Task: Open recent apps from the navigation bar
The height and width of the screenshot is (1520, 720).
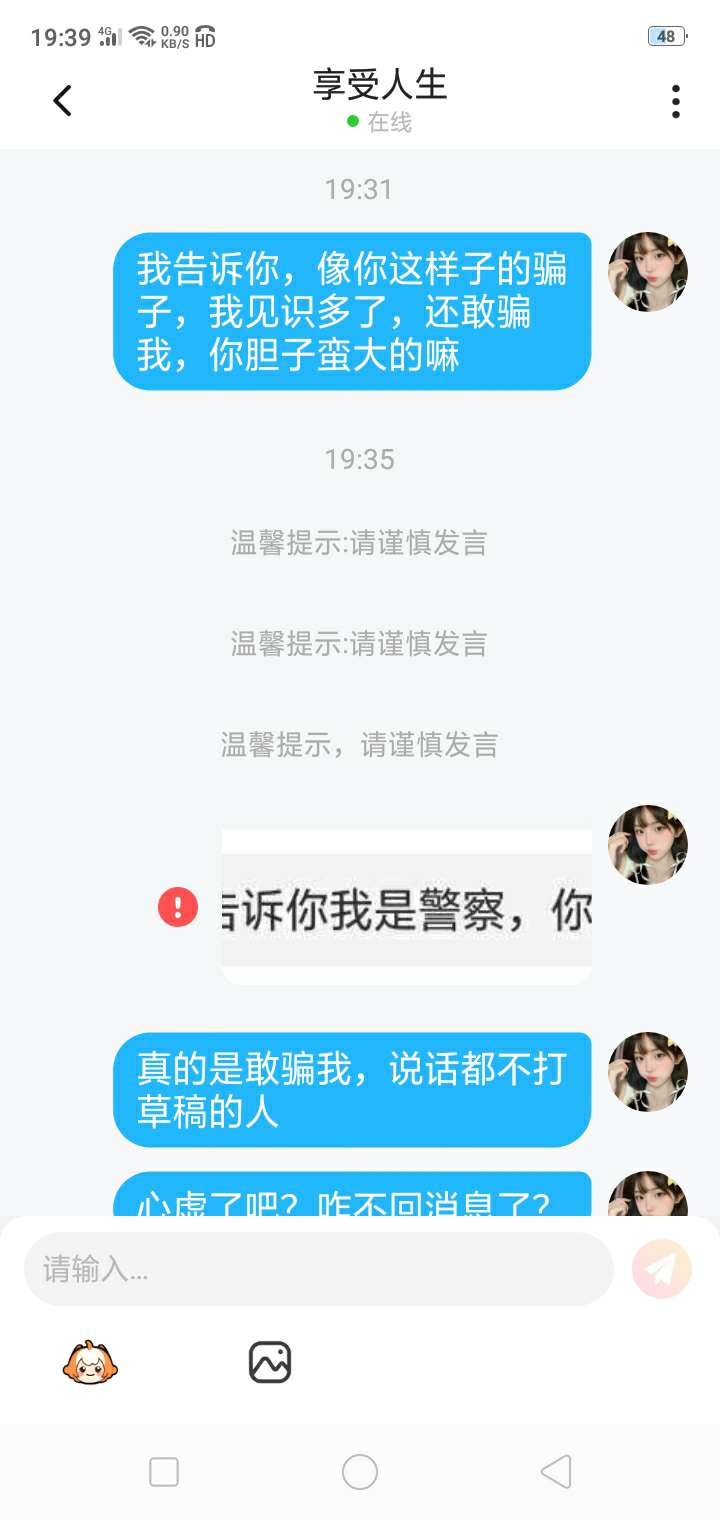Action: pyautogui.click(x=164, y=1472)
